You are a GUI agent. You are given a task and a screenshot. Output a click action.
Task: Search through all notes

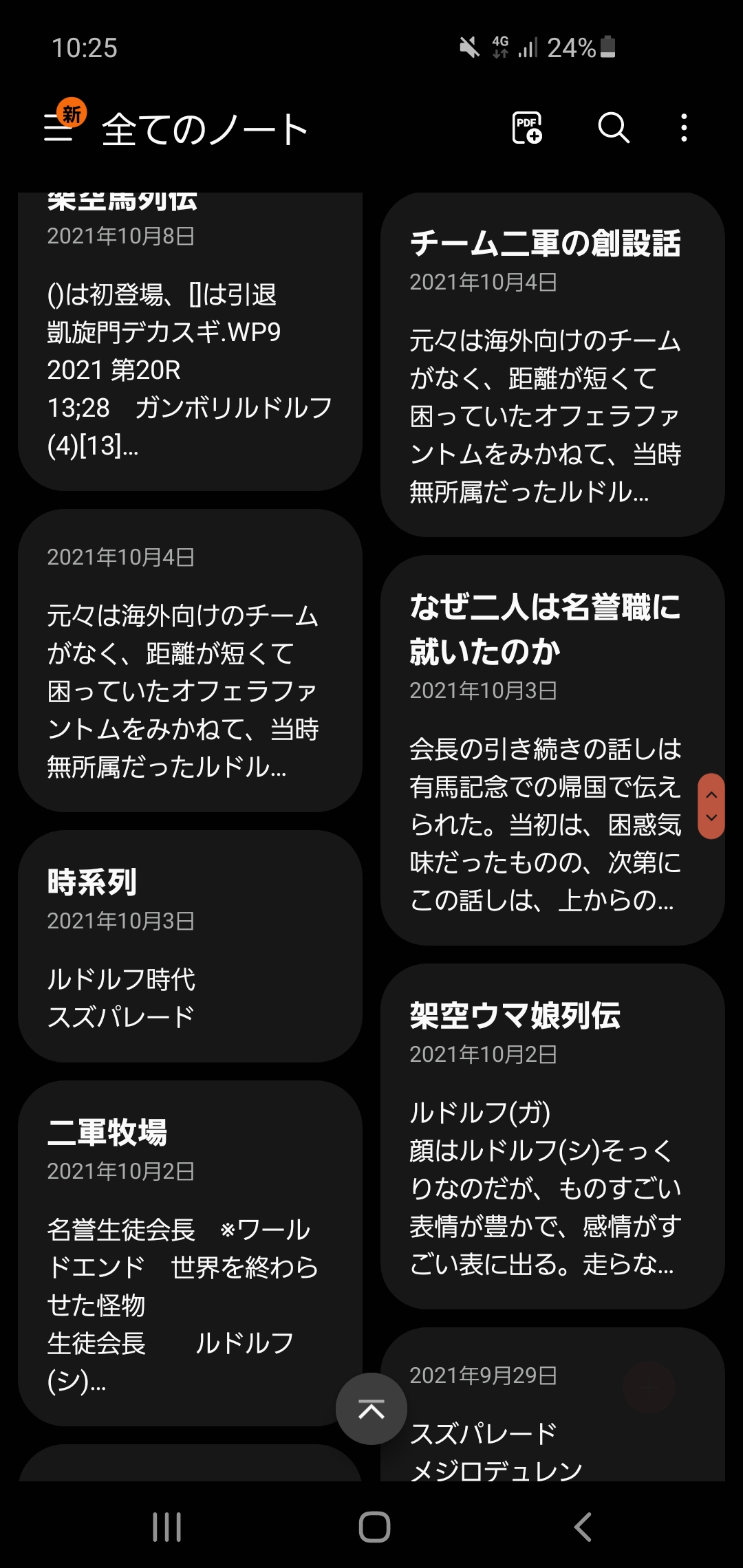pos(614,128)
